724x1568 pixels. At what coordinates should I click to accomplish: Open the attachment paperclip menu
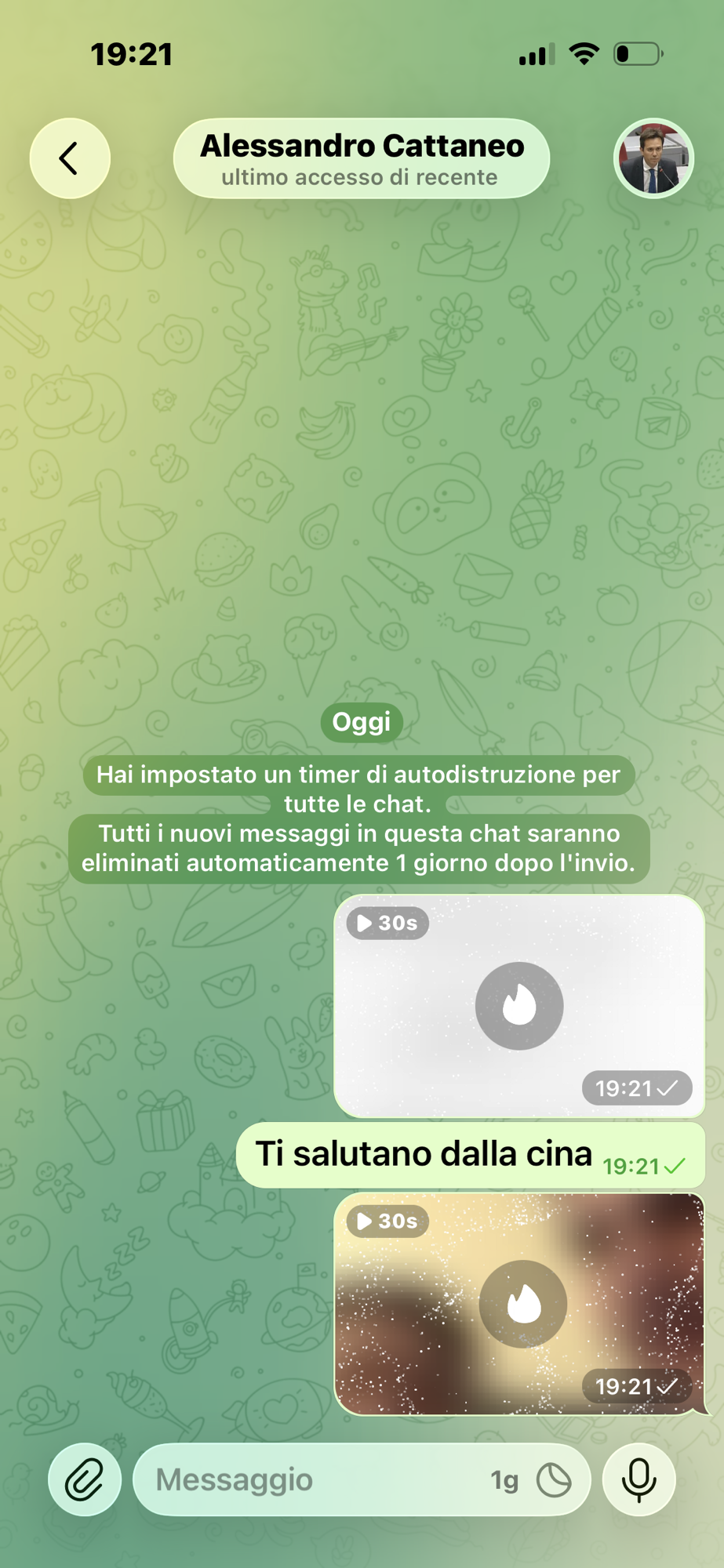(85, 1479)
